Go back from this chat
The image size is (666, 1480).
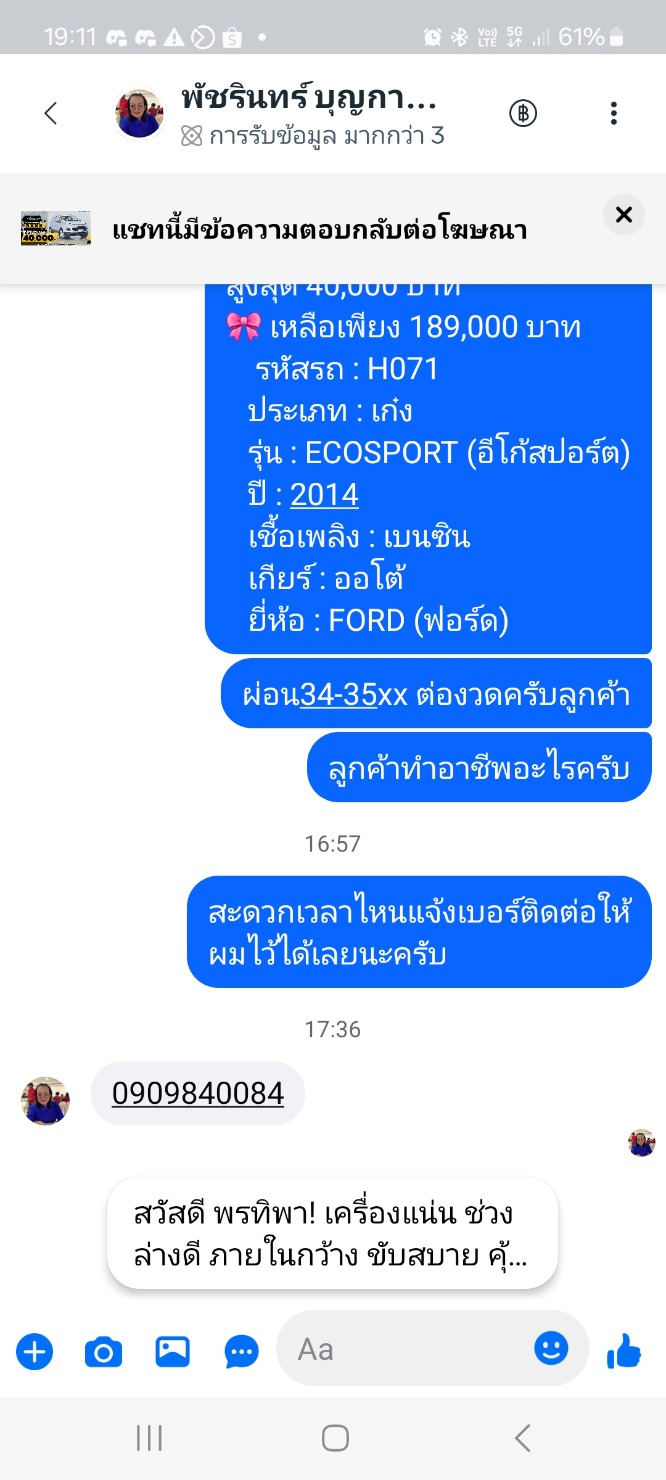51,113
